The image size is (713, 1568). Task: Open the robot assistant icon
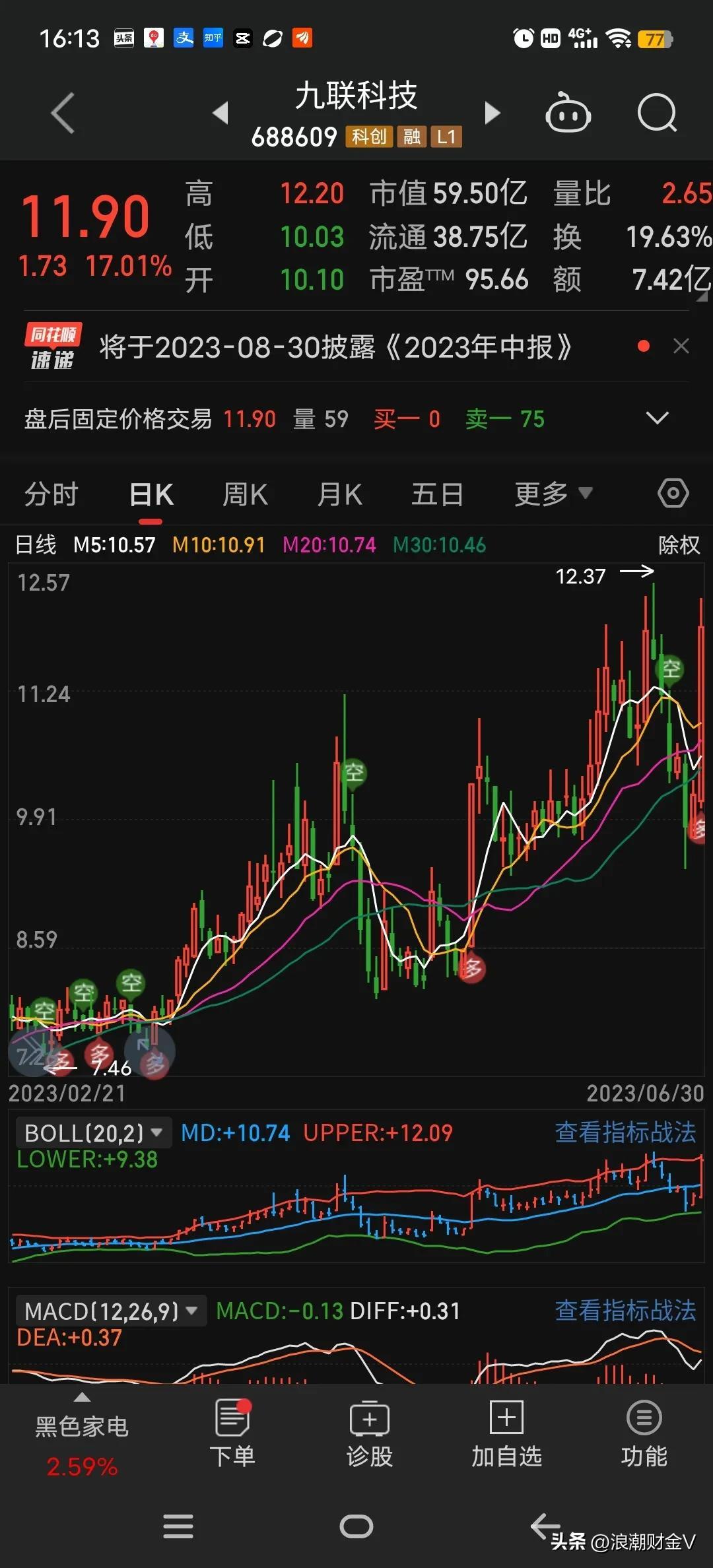[568, 114]
